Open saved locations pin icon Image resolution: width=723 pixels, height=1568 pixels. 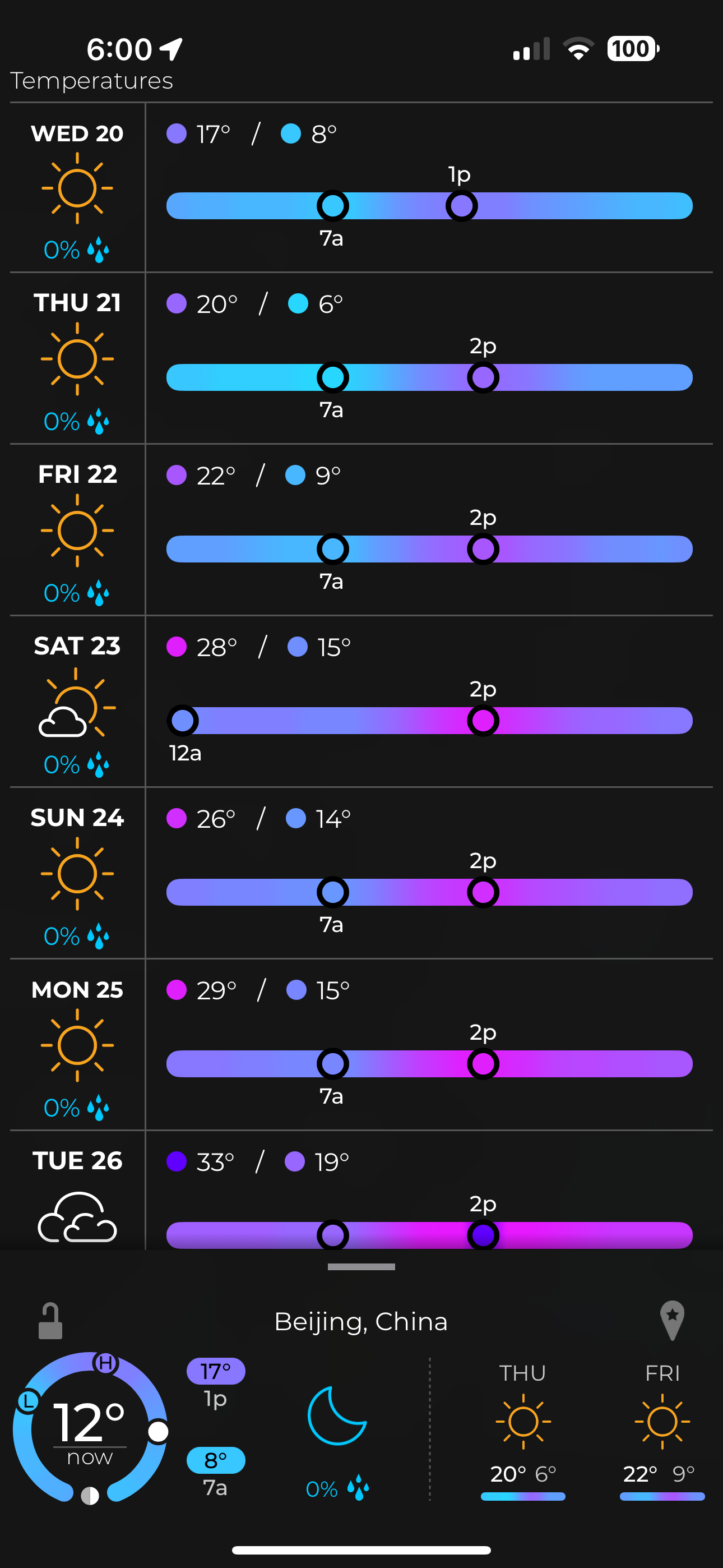click(x=673, y=1321)
